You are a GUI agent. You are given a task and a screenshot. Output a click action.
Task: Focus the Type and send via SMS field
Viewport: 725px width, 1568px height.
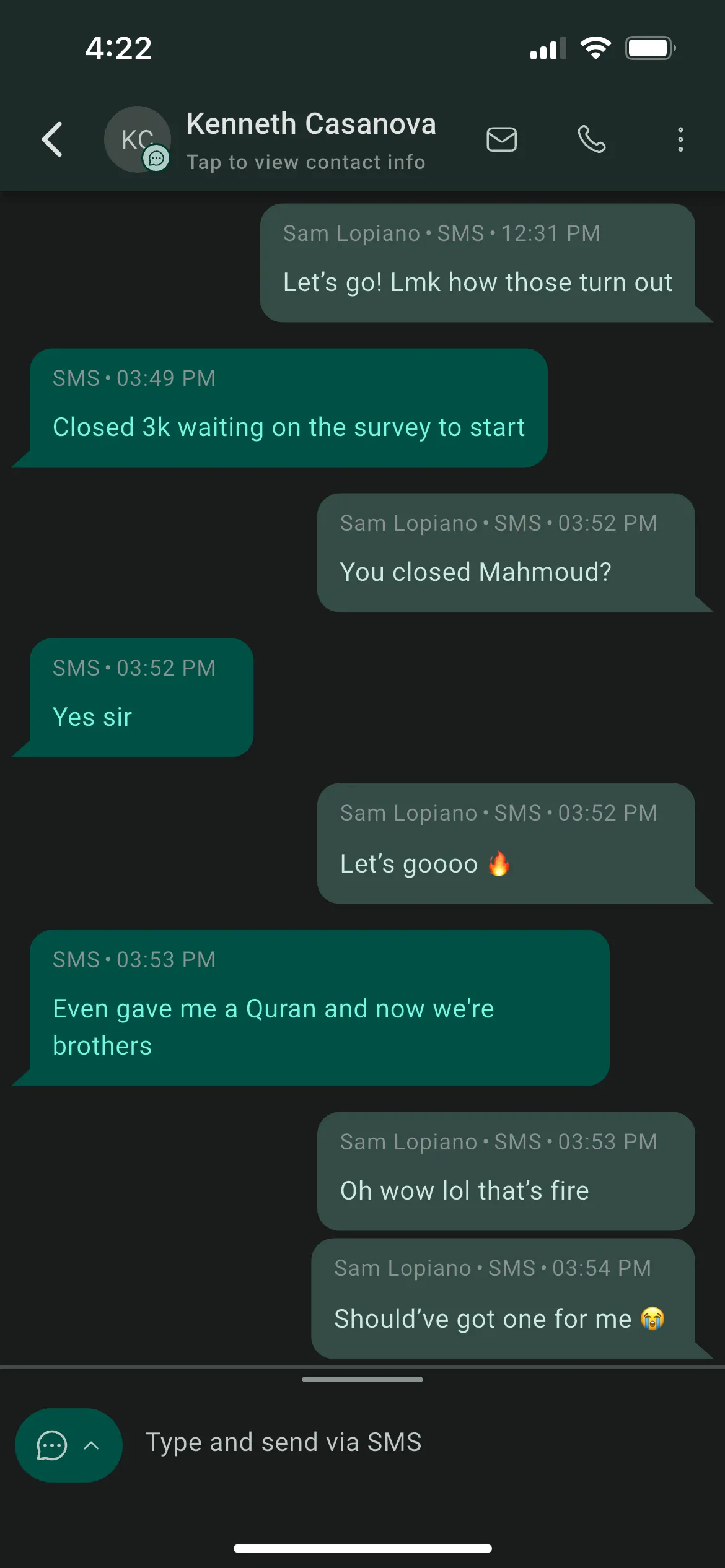pos(403,1442)
